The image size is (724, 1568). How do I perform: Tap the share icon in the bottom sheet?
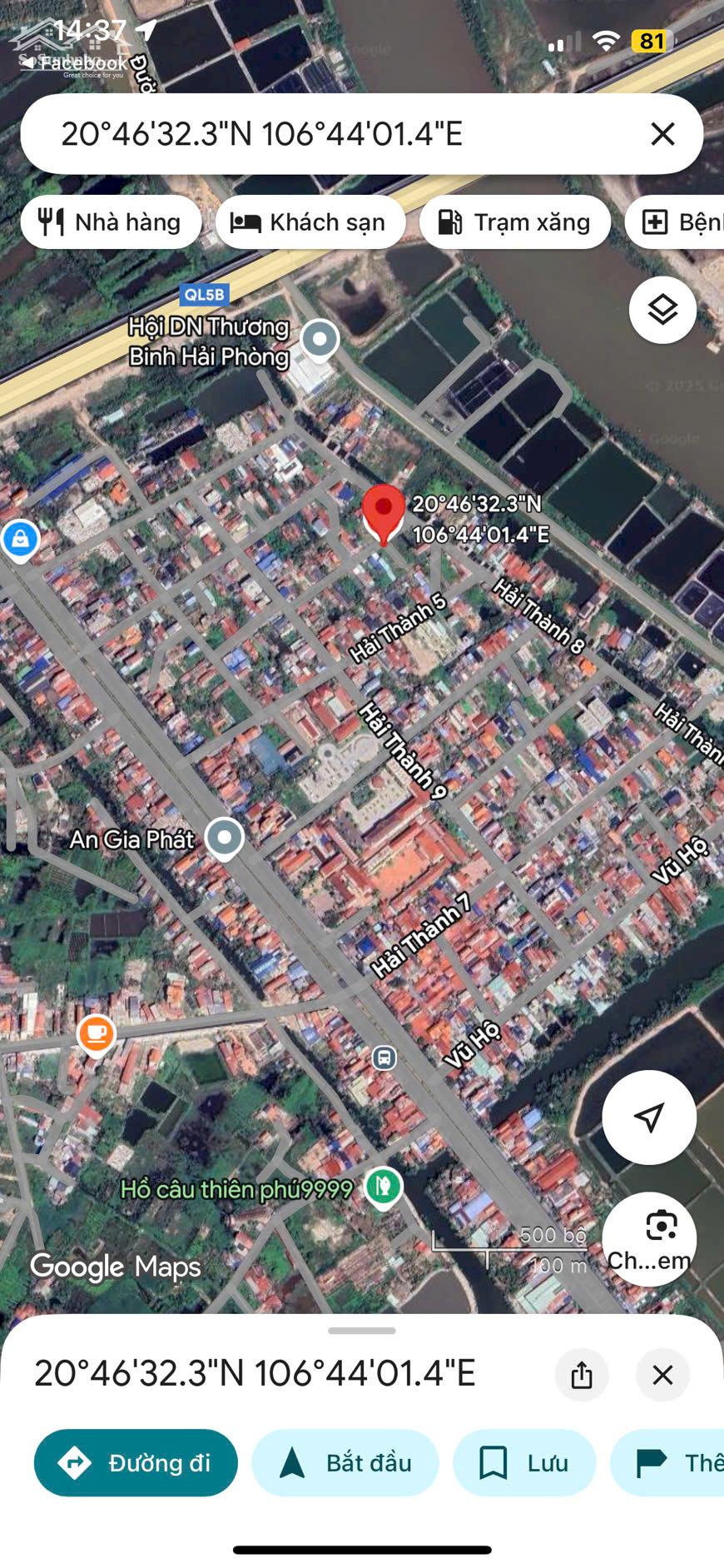pos(582,1375)
